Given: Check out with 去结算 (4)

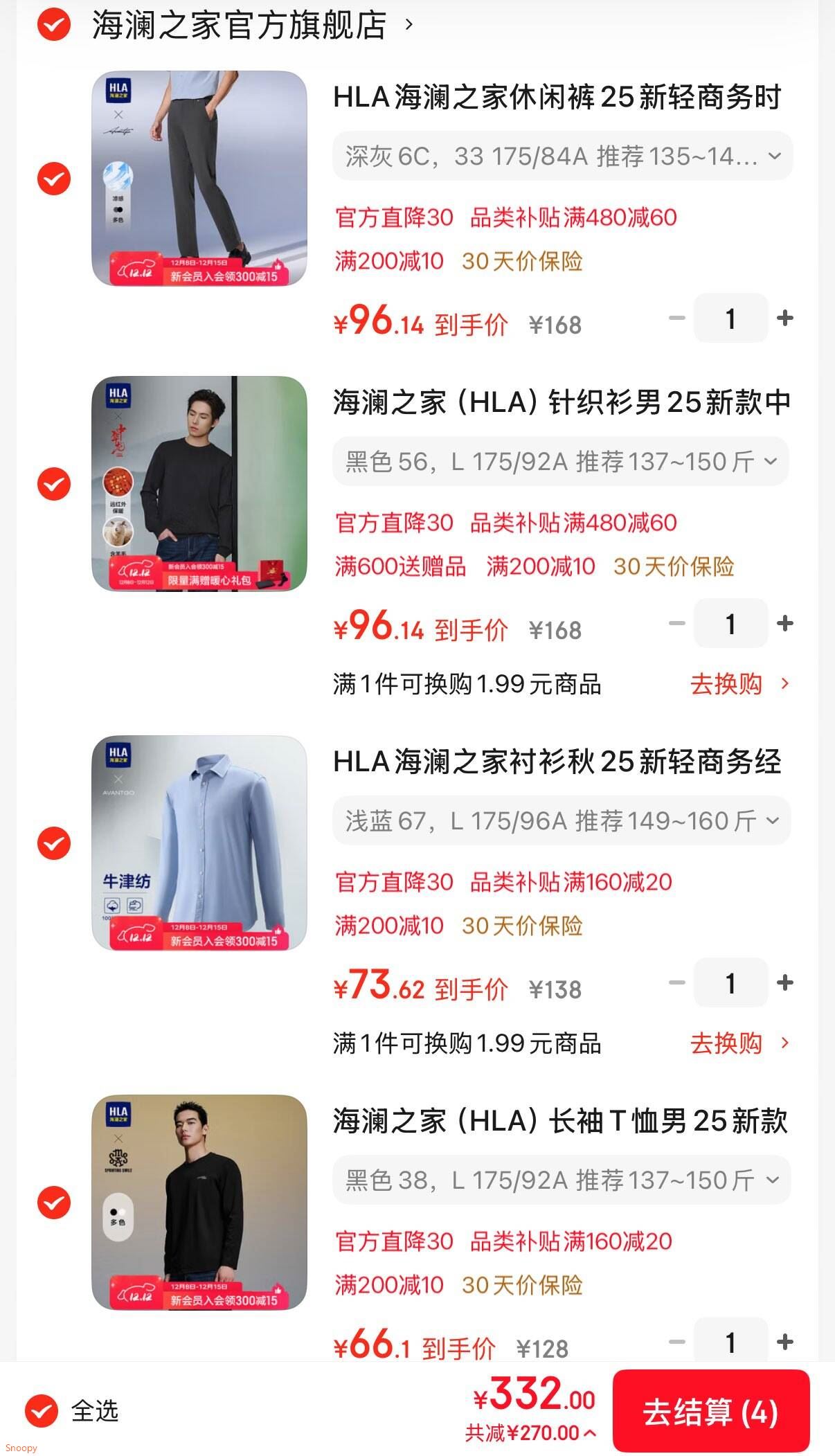Looking at the screenshot, I should 710,1412.
